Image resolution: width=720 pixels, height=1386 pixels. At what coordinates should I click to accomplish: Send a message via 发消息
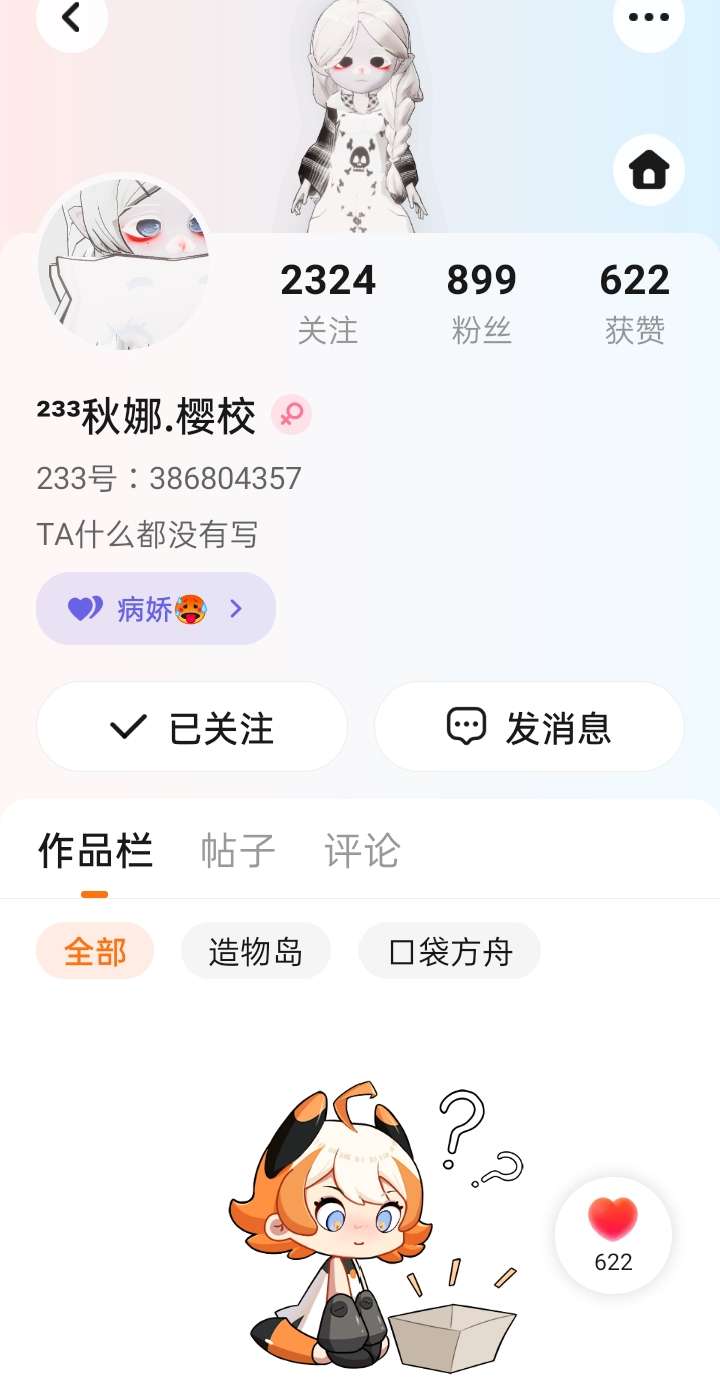click(529, 727)
